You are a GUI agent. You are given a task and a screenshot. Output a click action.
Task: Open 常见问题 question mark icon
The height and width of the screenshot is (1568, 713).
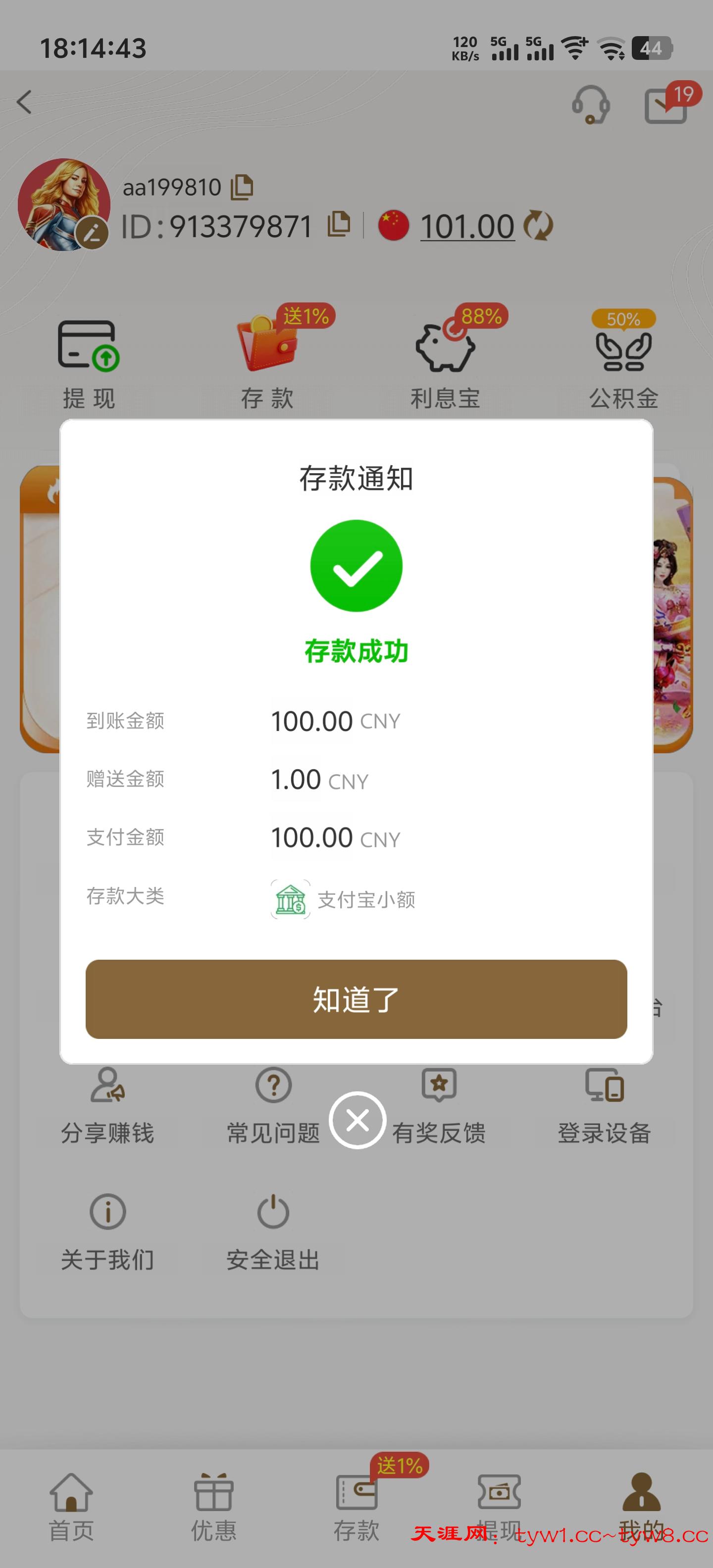[x=272, y=1085]
